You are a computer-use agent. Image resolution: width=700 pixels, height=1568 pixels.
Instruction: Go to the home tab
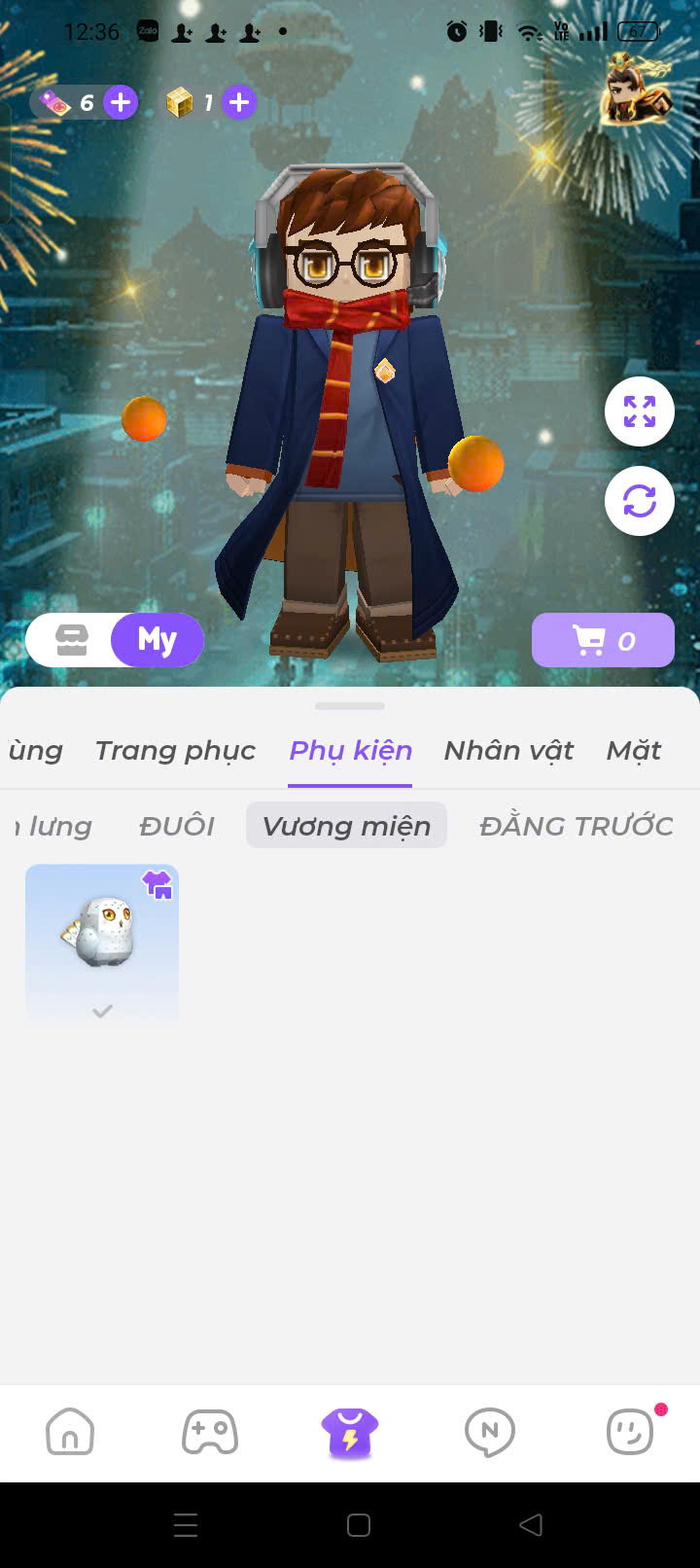pos(70,1432)
